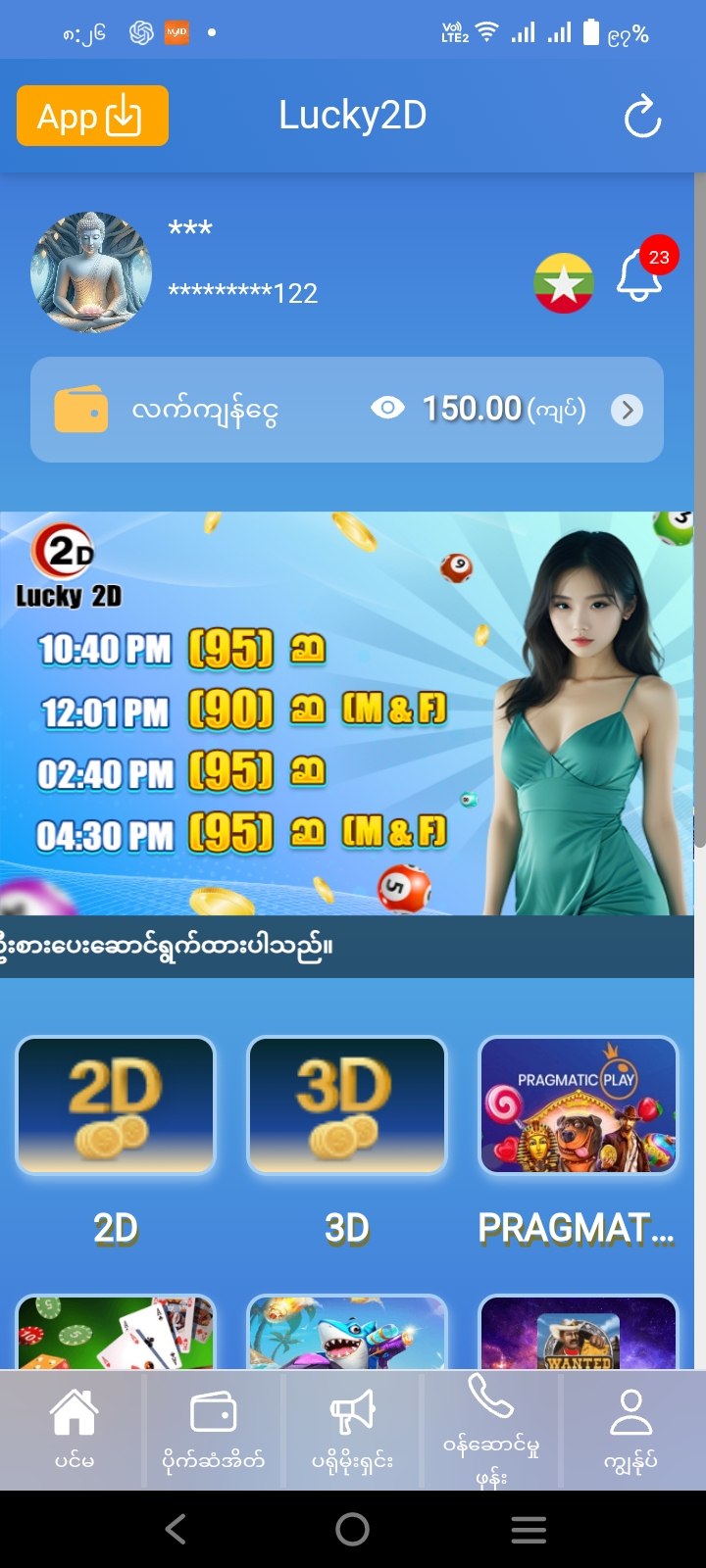Open the ဝန်ဆောင်မှုဖုန်း service phone tab
The height and width of the screenshot is (1568, 706).
click(x=490, y=1429)
